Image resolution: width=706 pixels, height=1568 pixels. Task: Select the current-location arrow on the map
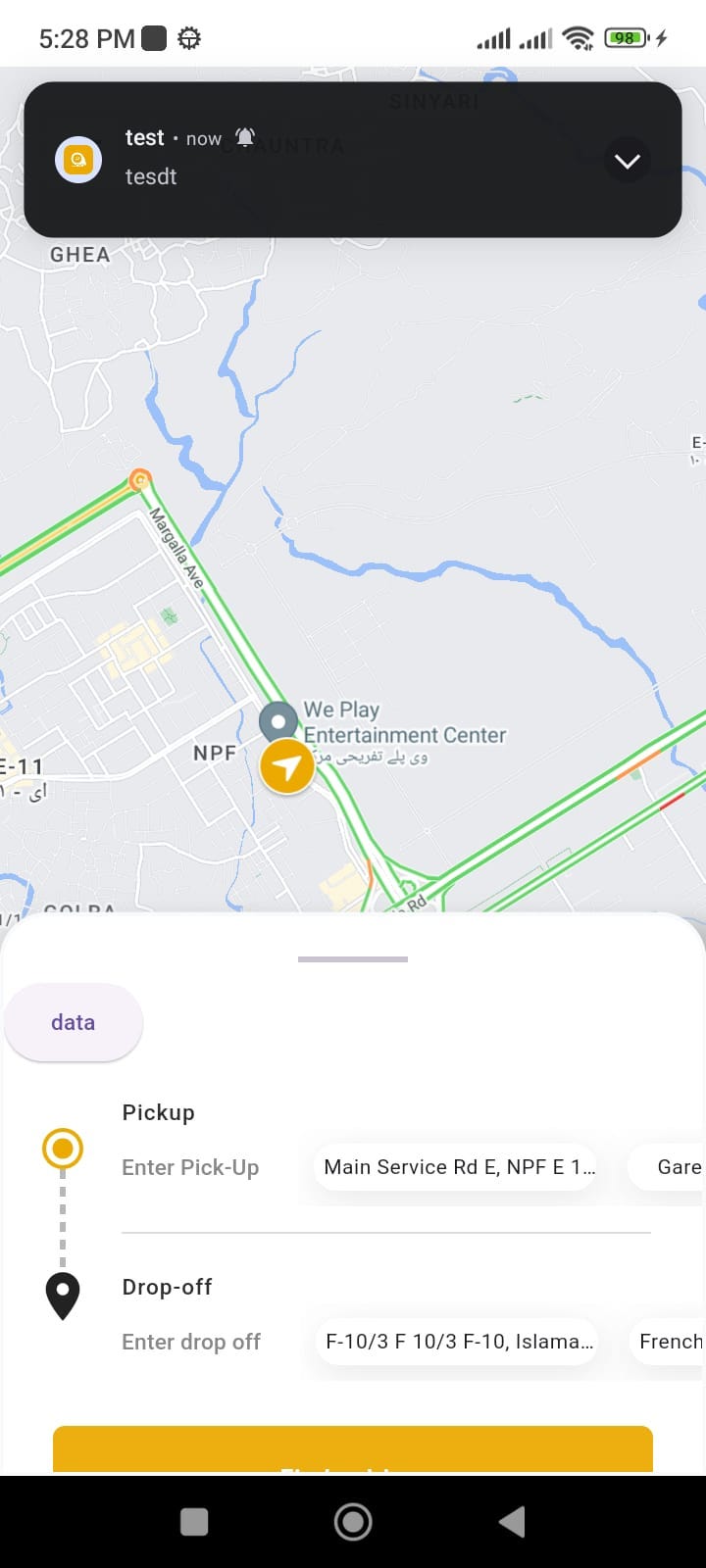[x=286, y=765]
